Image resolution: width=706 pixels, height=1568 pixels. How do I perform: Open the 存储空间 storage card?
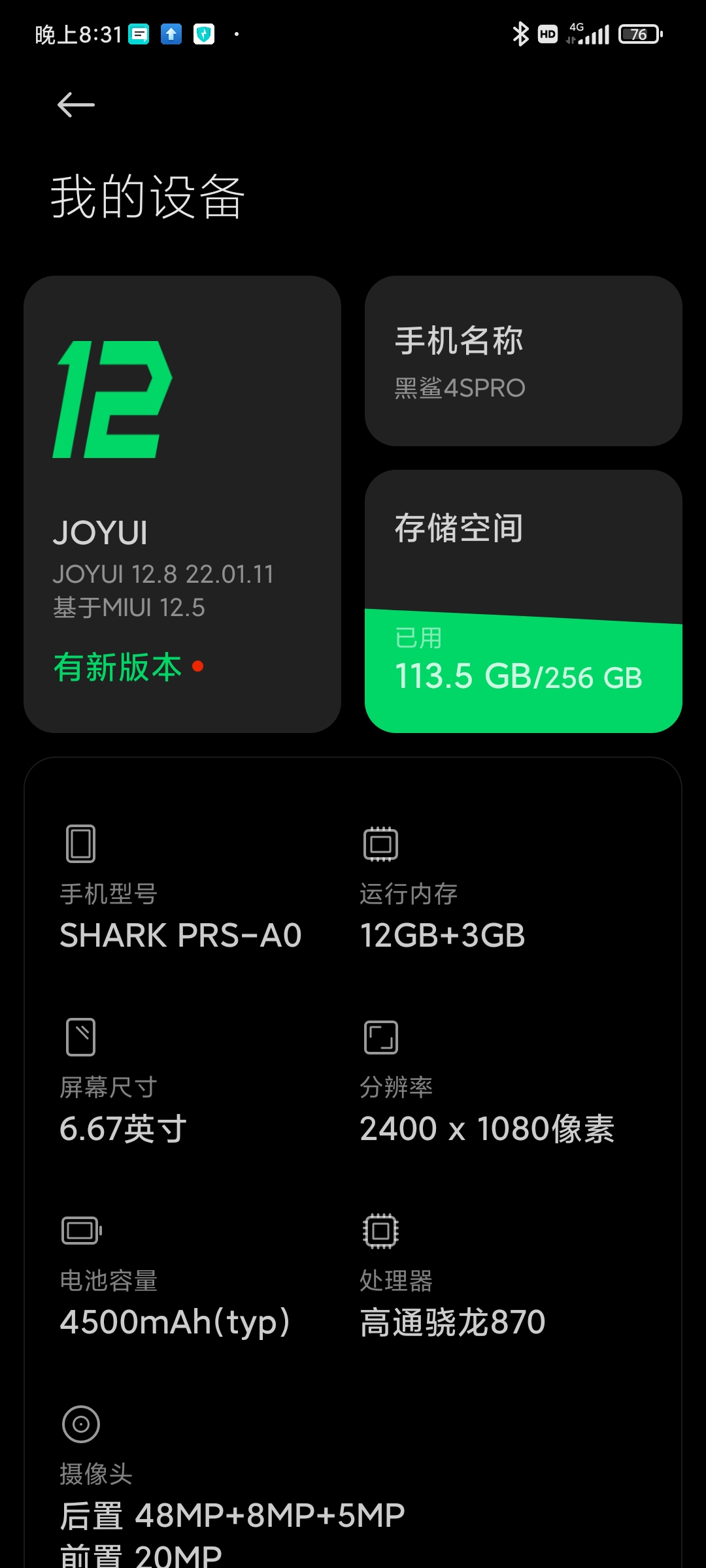[x=524, y=601]
